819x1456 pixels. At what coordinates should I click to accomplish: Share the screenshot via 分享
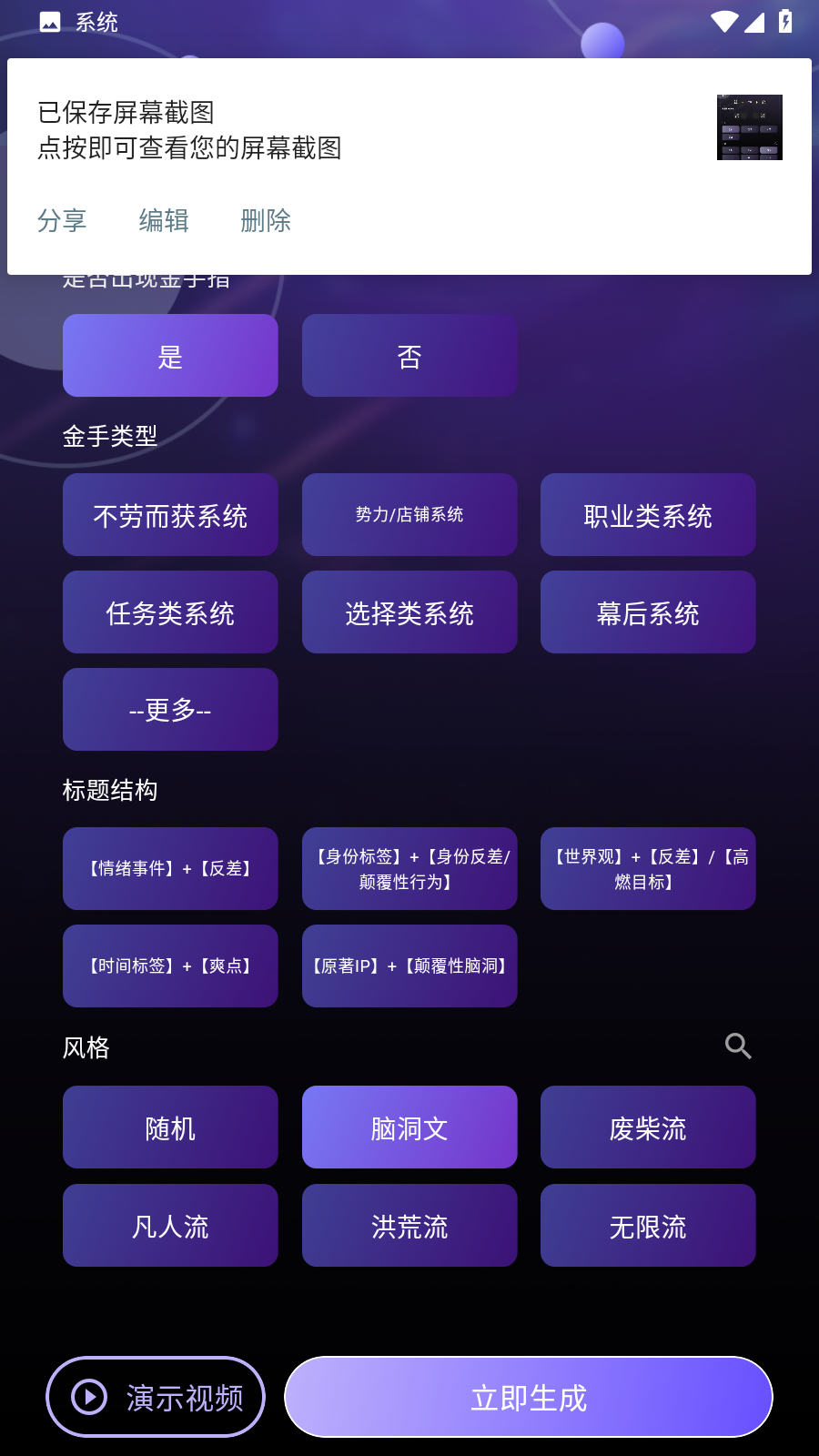point(63,221)
